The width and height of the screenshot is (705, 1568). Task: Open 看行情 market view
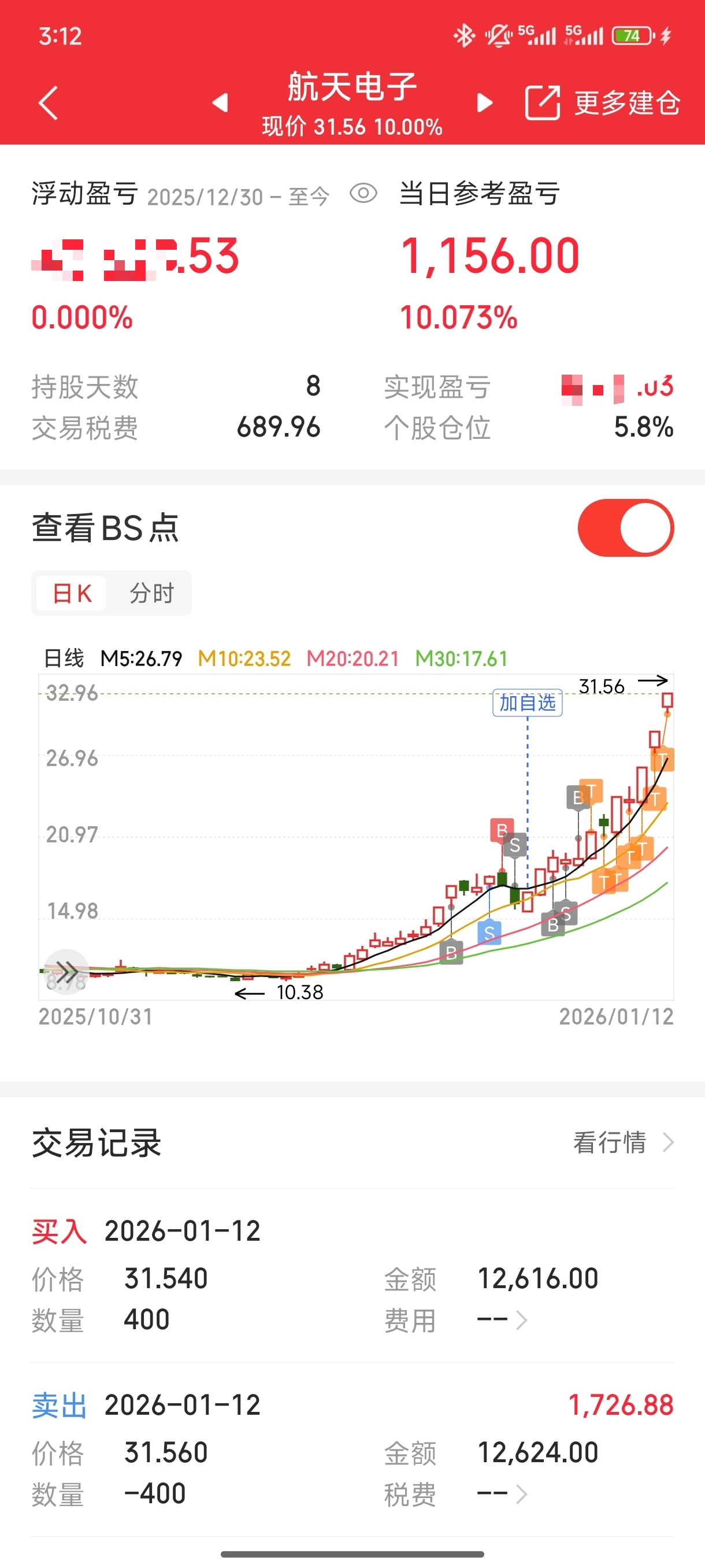click(x=623, y=1142)
